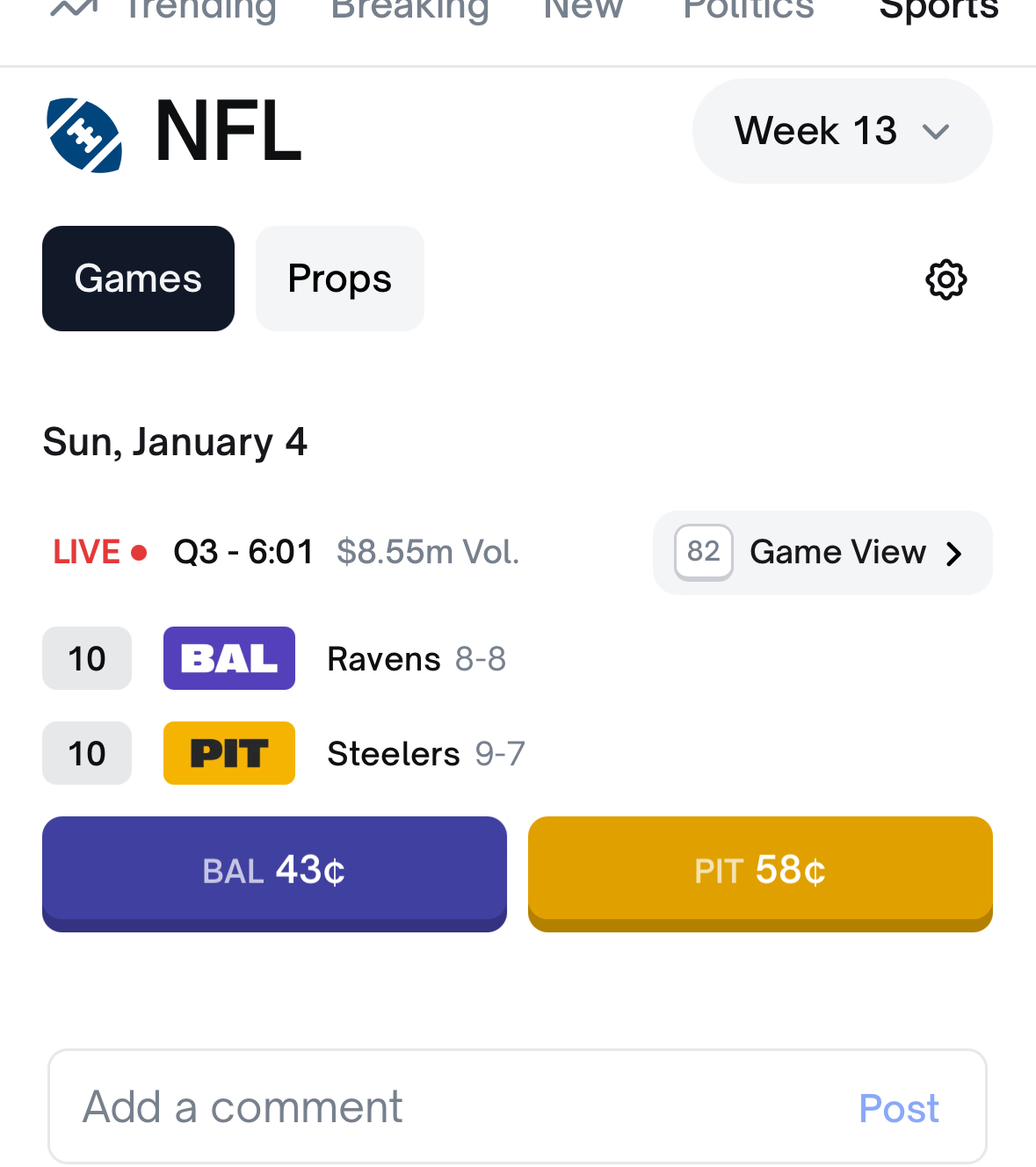Switch to Props view
Image resolution: width=1036 pixels, height=1167 pixels.
[339, 279]
